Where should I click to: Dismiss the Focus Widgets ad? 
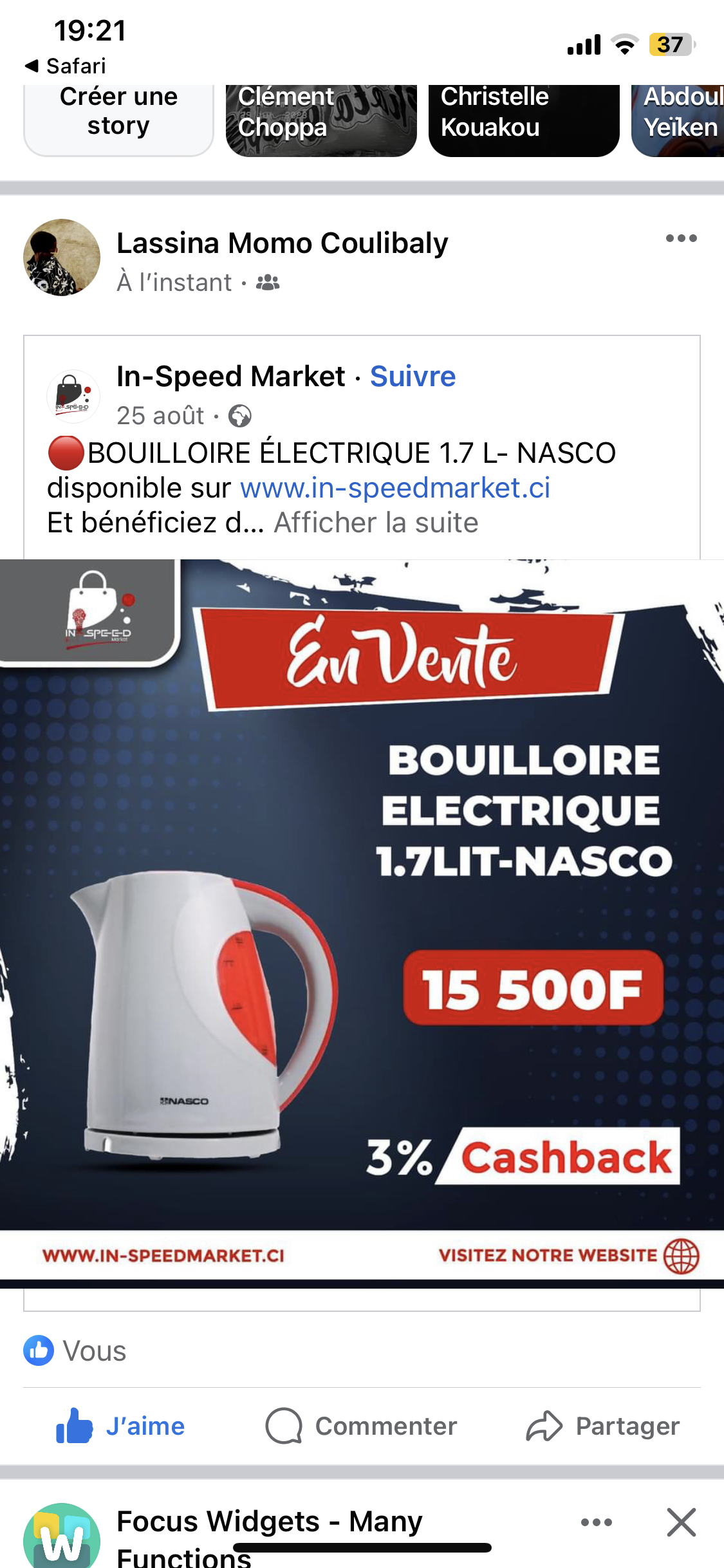point(681,1522)
